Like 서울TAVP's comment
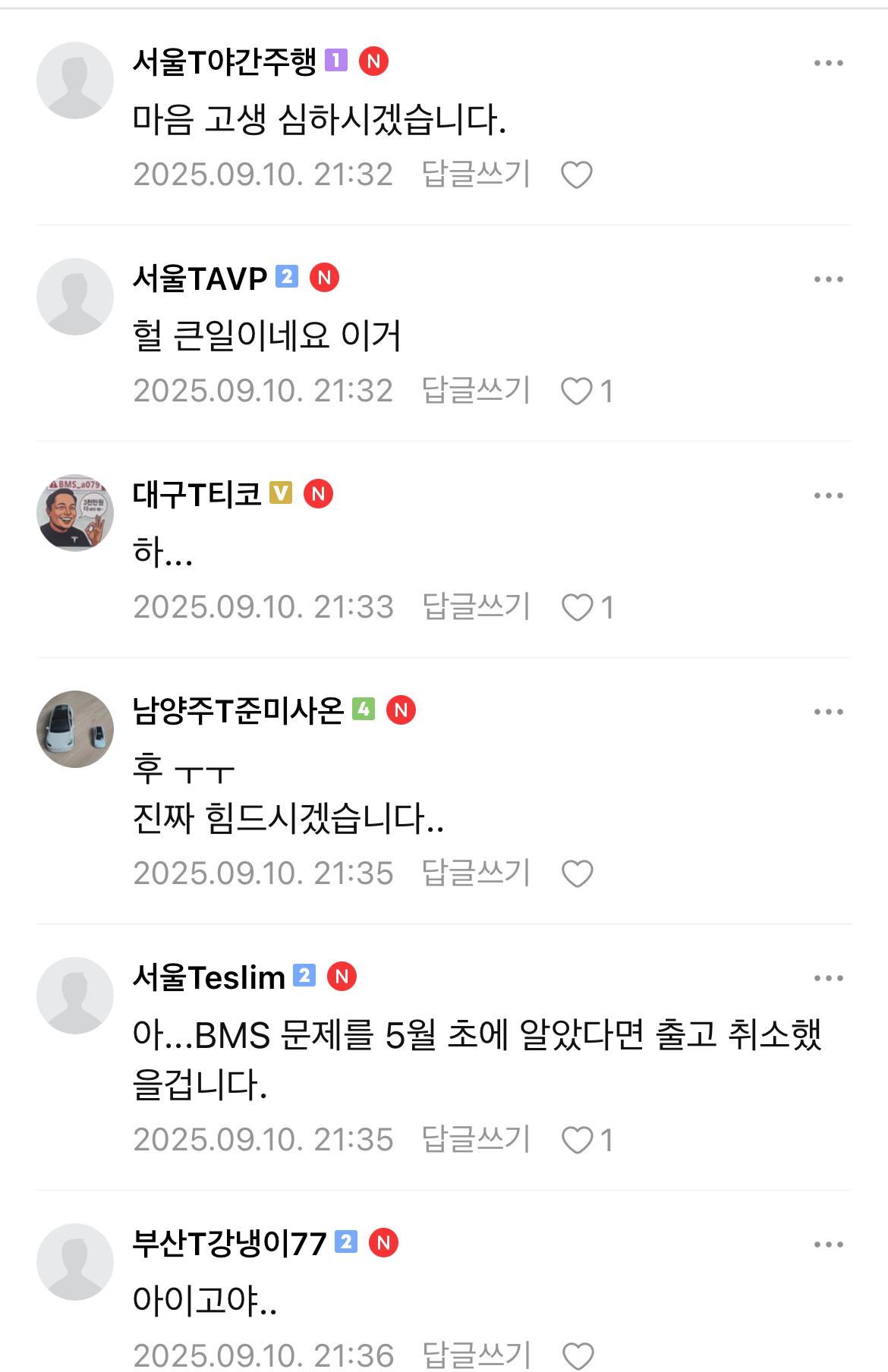The width and height of the screenshot is (888, 1372). 577,392
